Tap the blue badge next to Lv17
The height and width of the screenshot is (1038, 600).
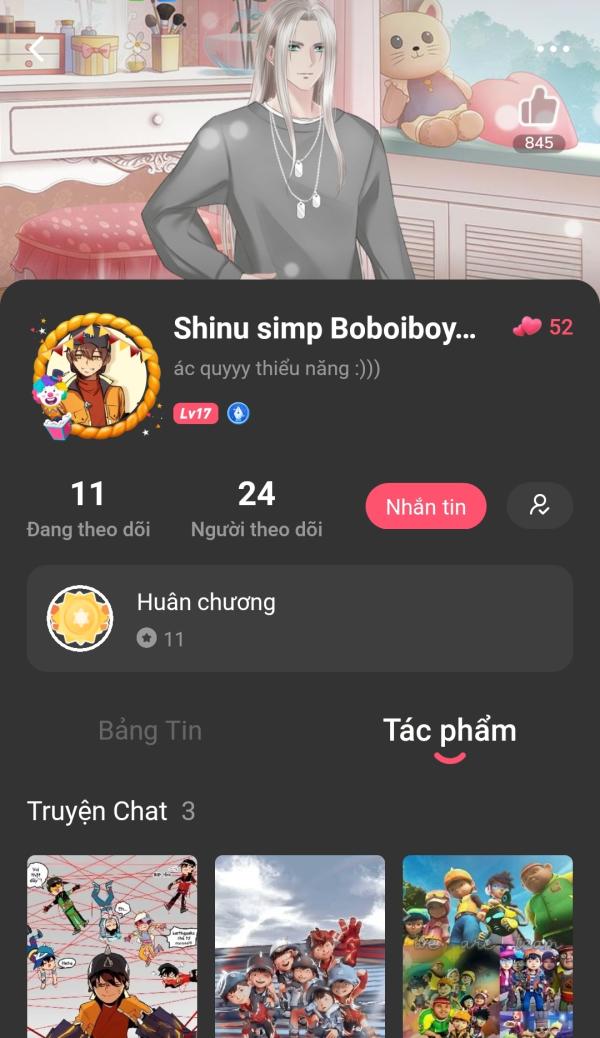point(238,414)
